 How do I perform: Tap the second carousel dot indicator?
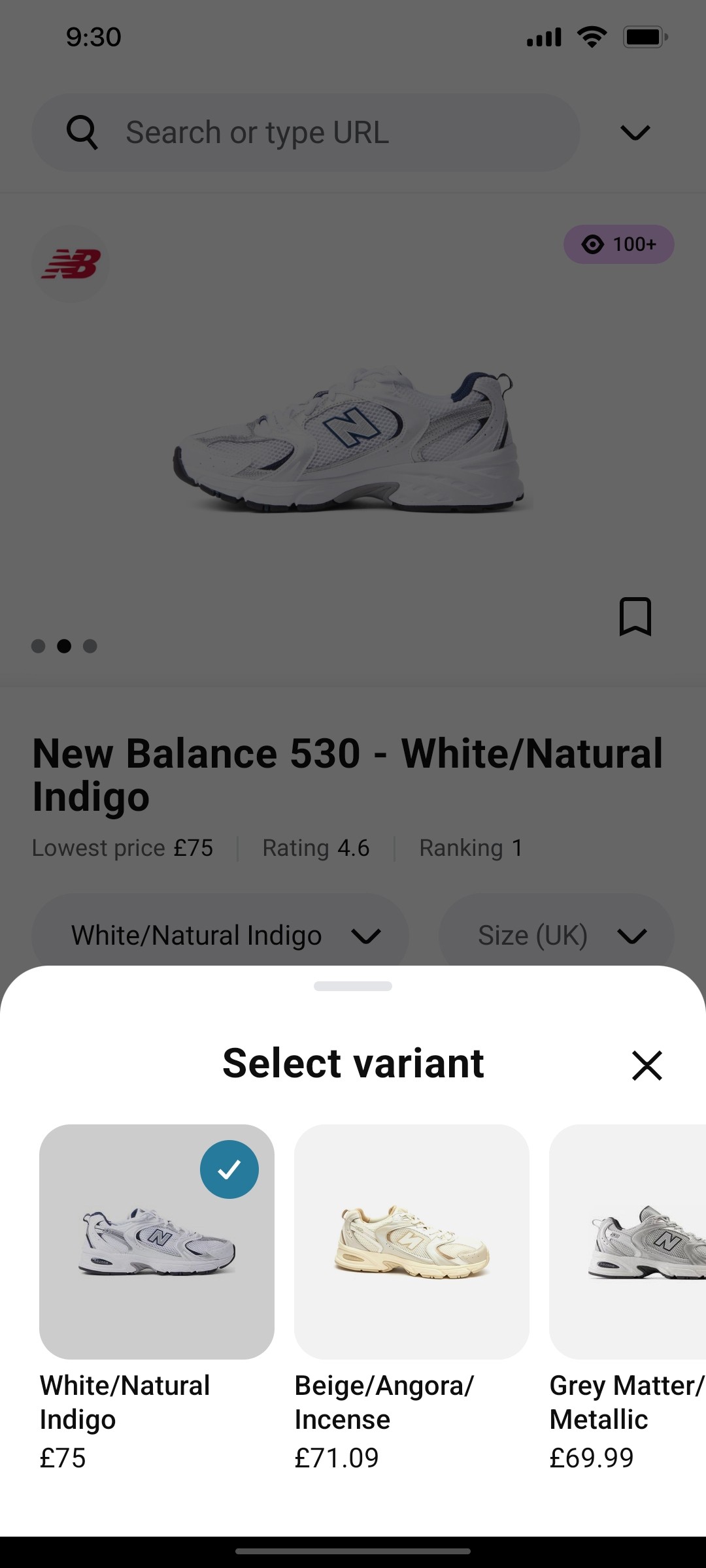tap(64, 646)
